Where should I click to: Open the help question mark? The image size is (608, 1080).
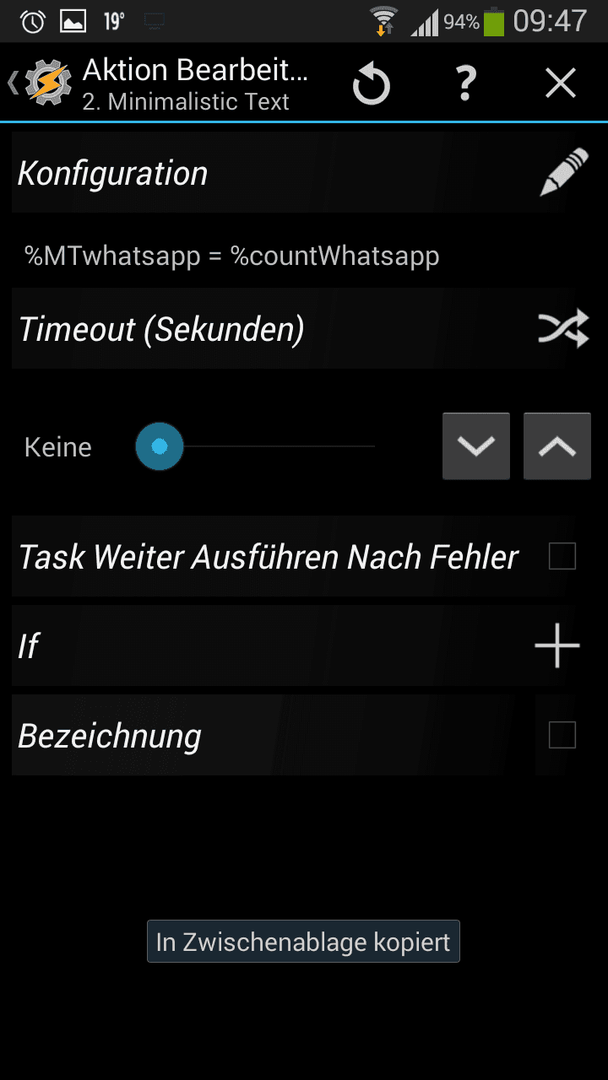click(466, 83)
